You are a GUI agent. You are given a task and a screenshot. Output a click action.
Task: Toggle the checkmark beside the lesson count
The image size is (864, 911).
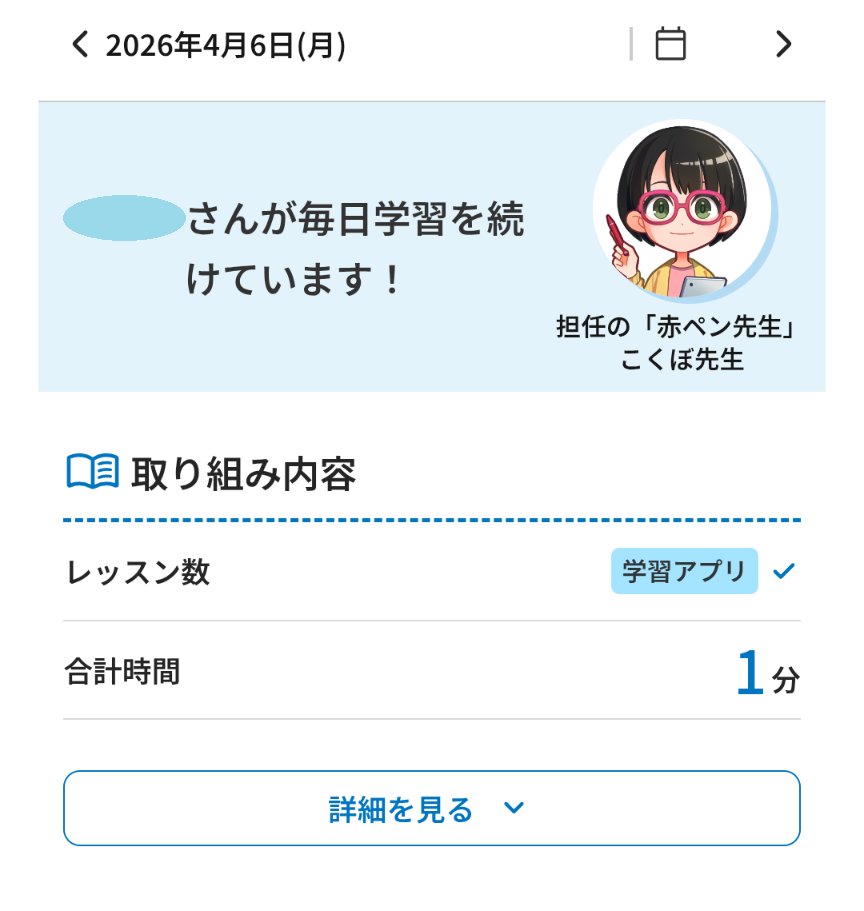784,570
